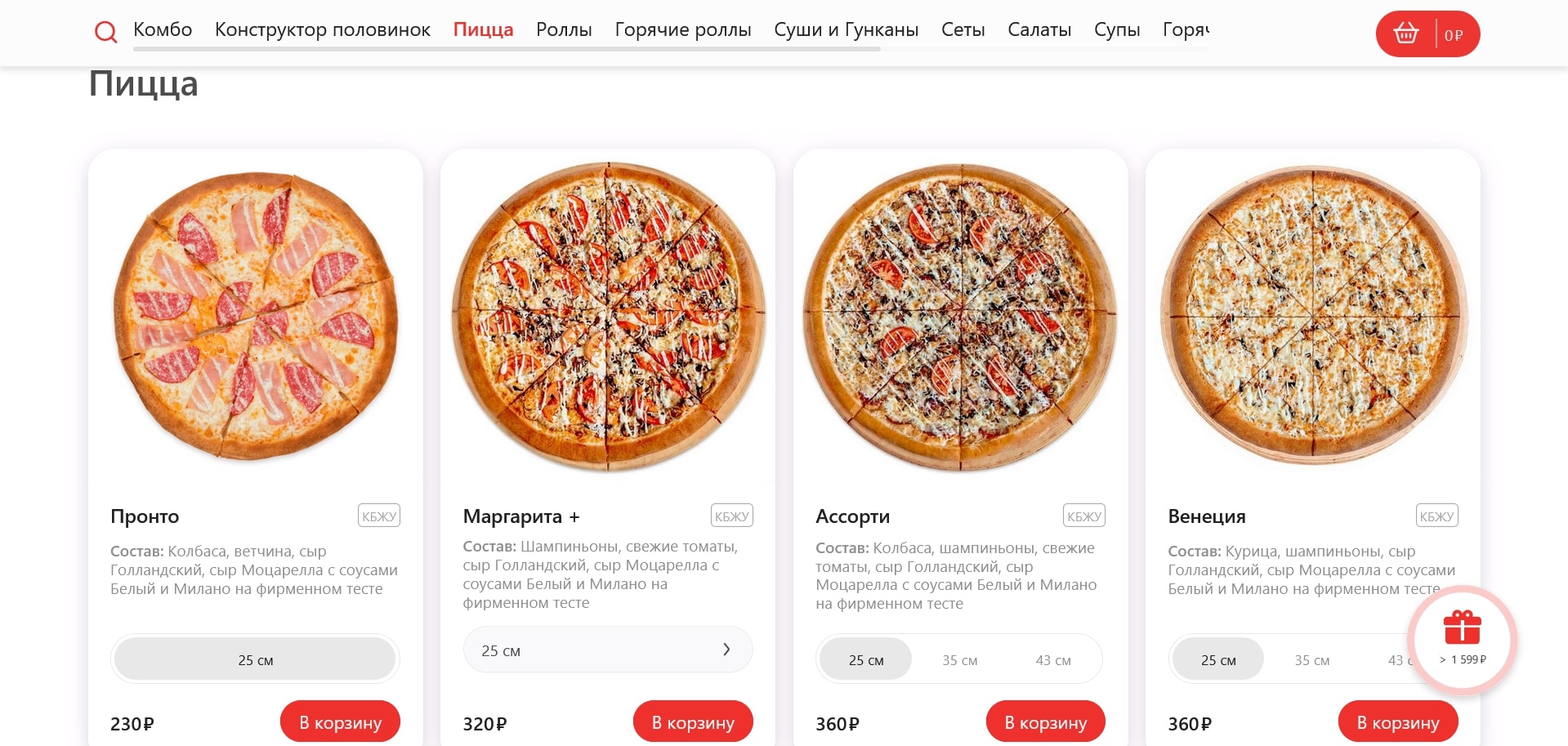Open the shopping cart button
1568x746 pixels.
click(x=1427, y=34)
